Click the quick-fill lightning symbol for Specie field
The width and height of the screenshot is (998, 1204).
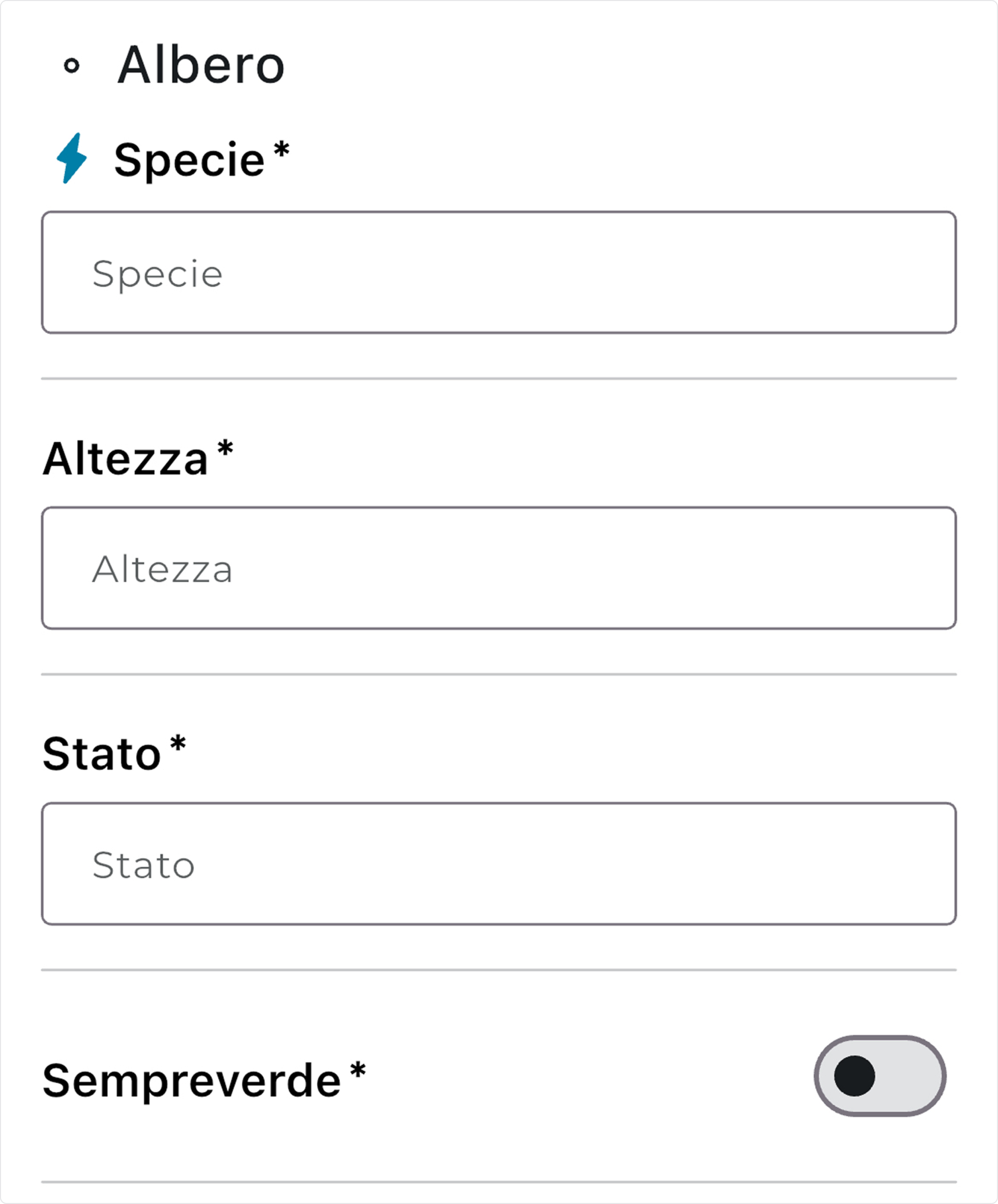pos(70,159)
